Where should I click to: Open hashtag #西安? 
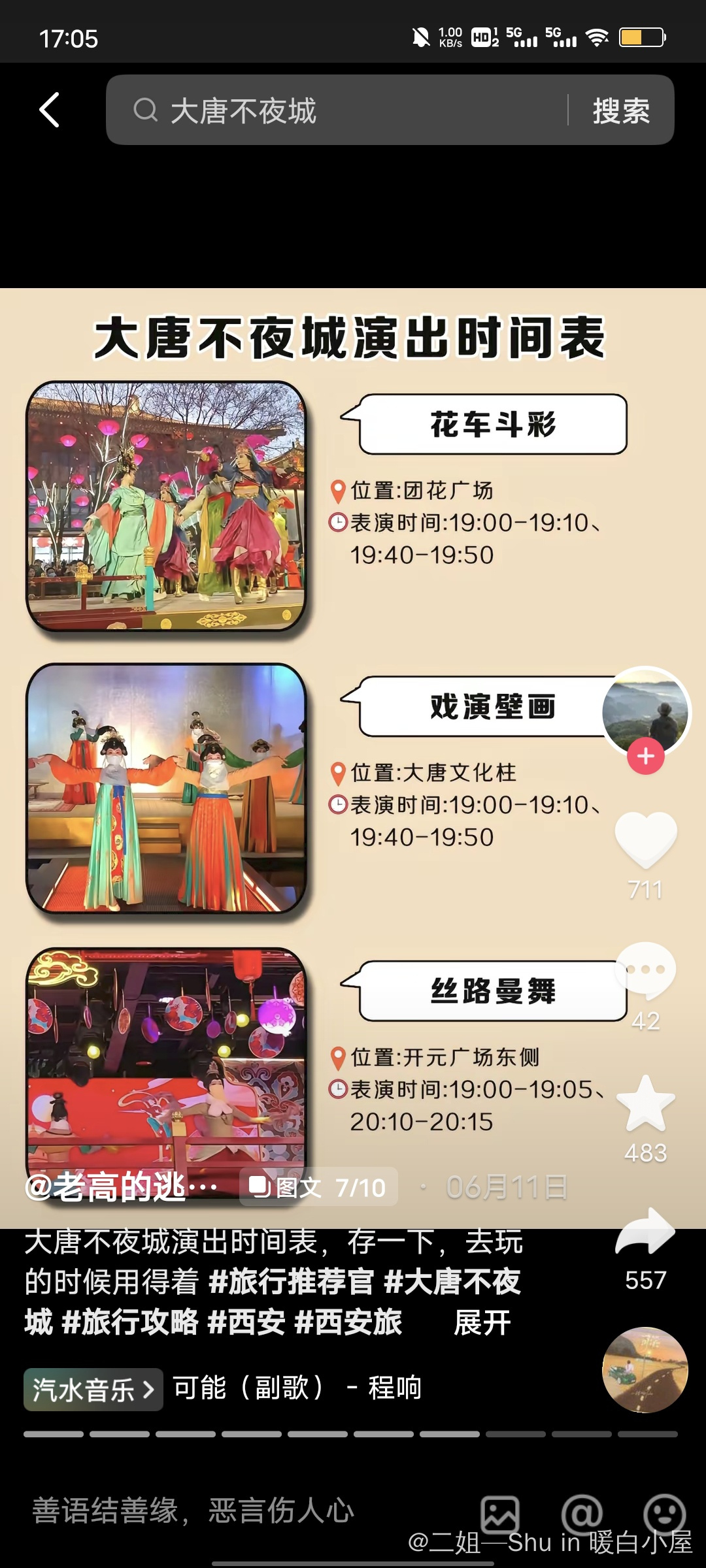coord(246,1322)
